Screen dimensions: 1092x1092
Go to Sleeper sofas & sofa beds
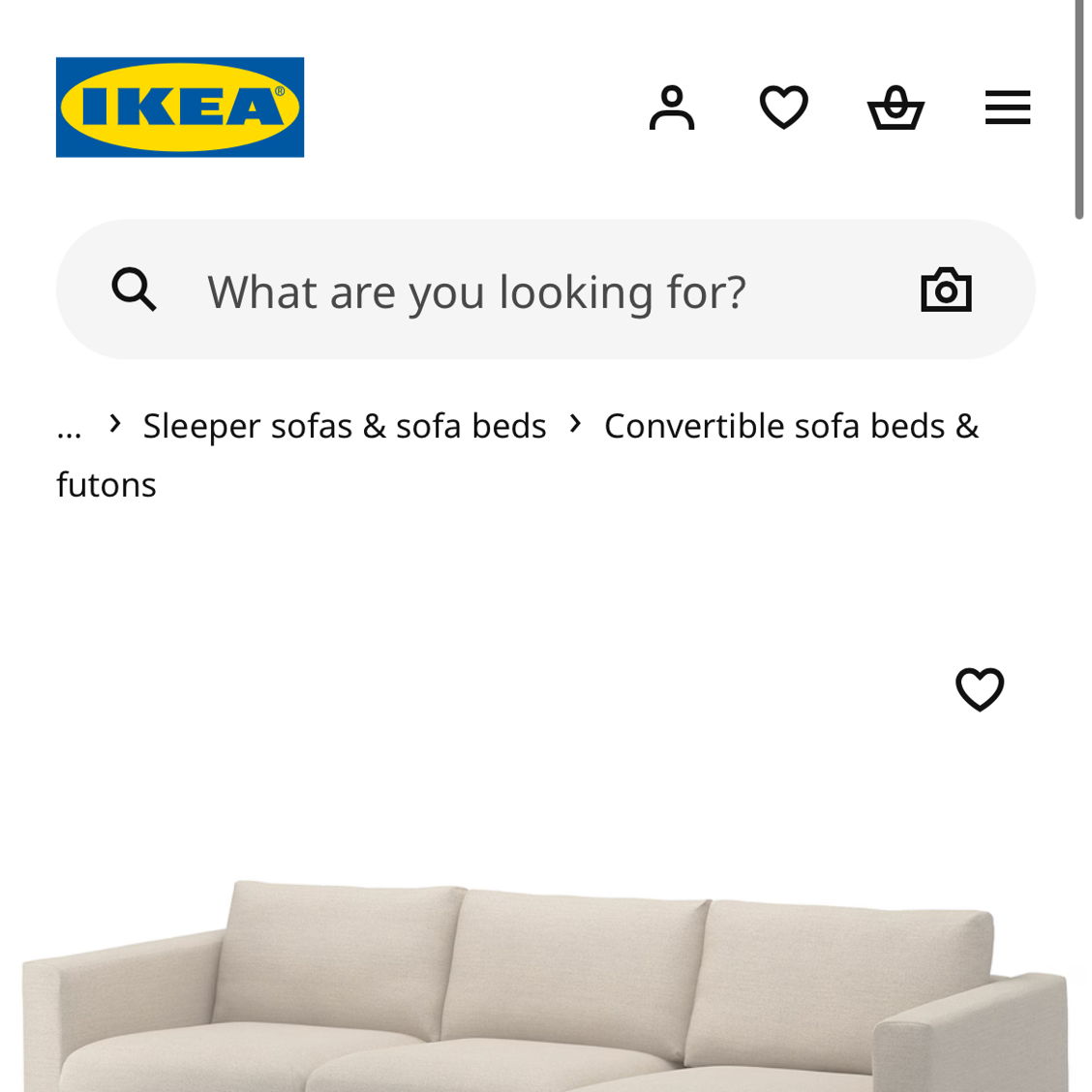[345, 426]
